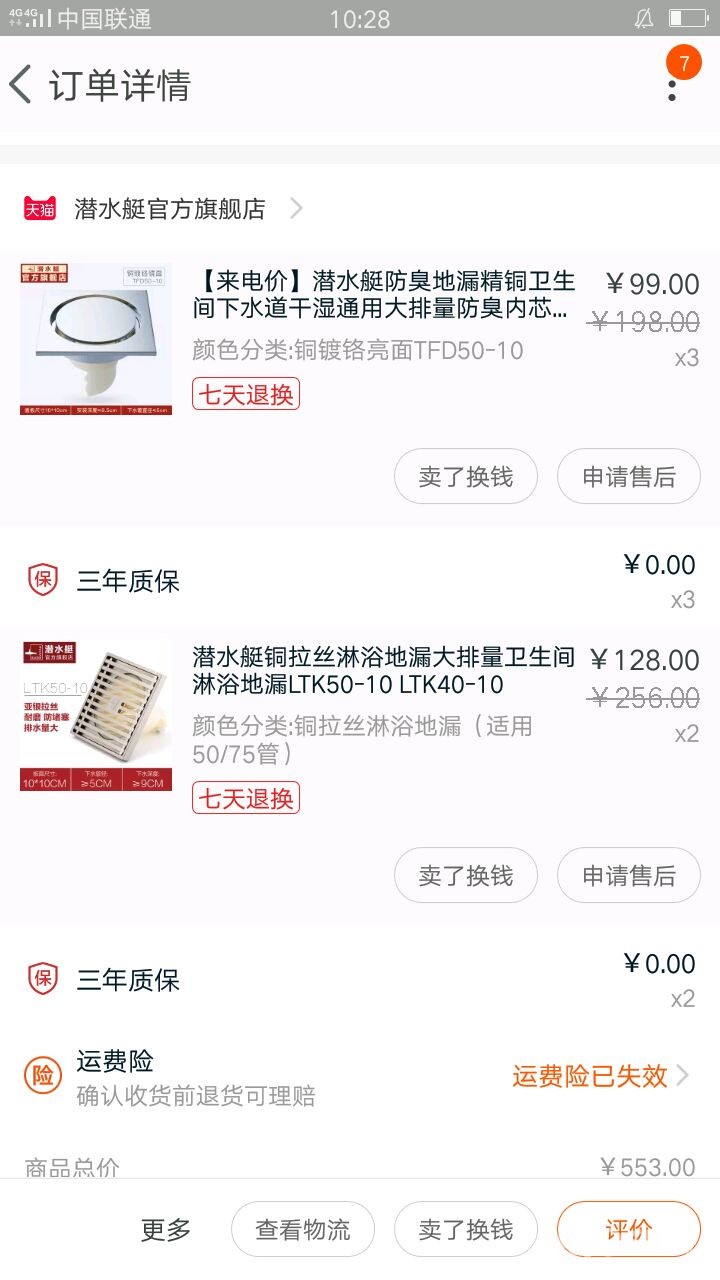The height and width of the screenshot is (1280, 720).
Task: Tap 卖了换钱 for the 铜拉丝淋浴地漏 item
Action: click(x=465, y=876)
